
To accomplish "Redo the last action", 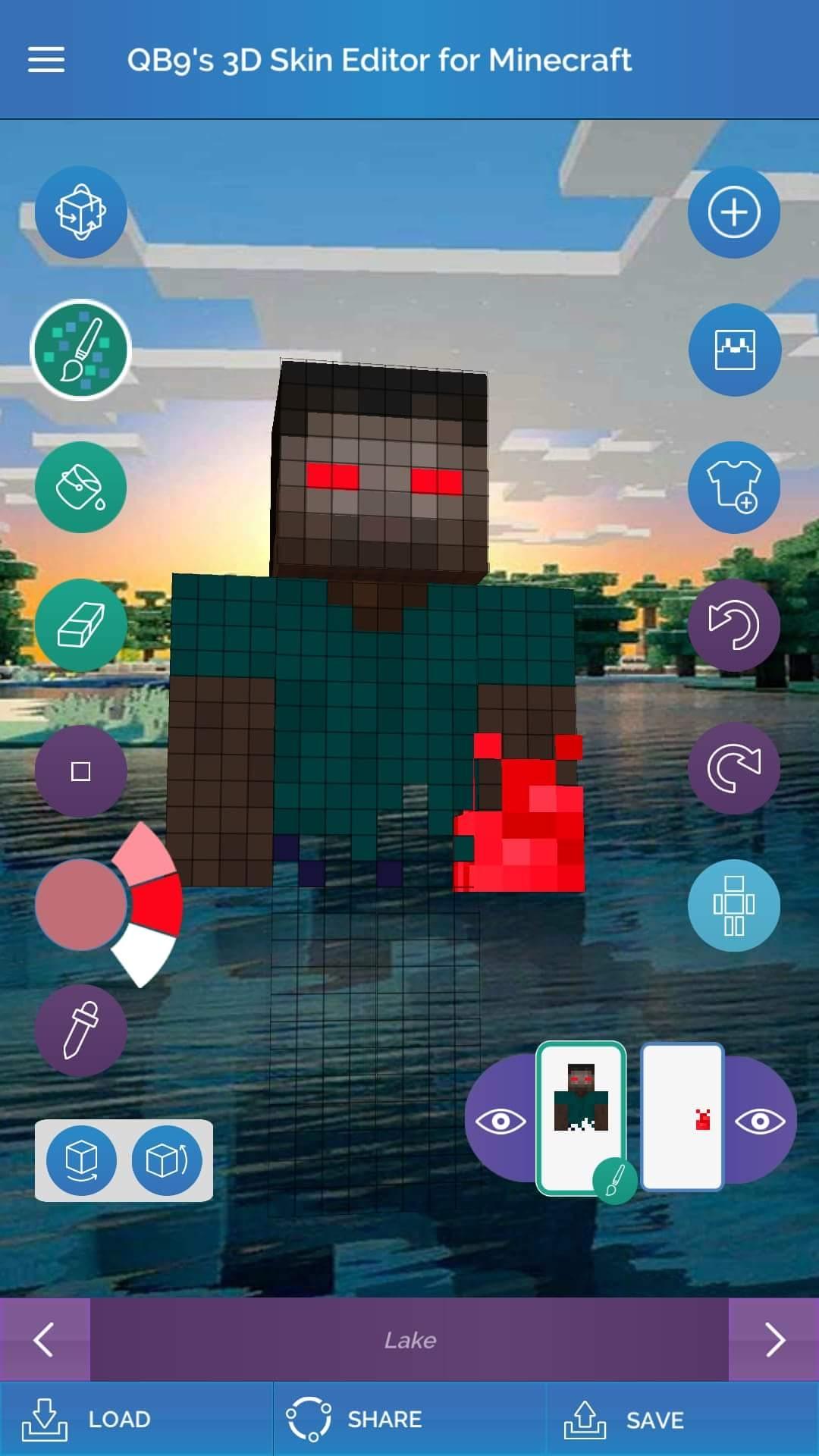I will 733,768.
